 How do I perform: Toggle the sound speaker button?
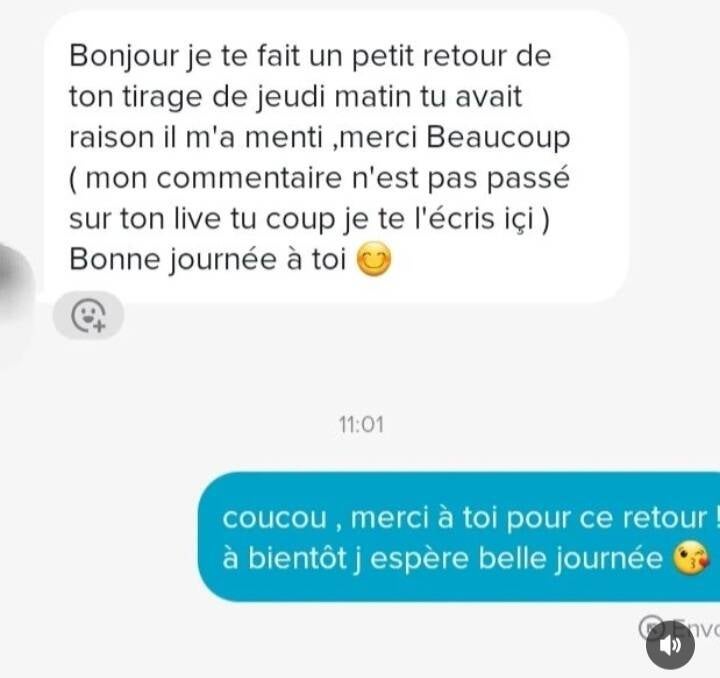click(x=670, y=645)
